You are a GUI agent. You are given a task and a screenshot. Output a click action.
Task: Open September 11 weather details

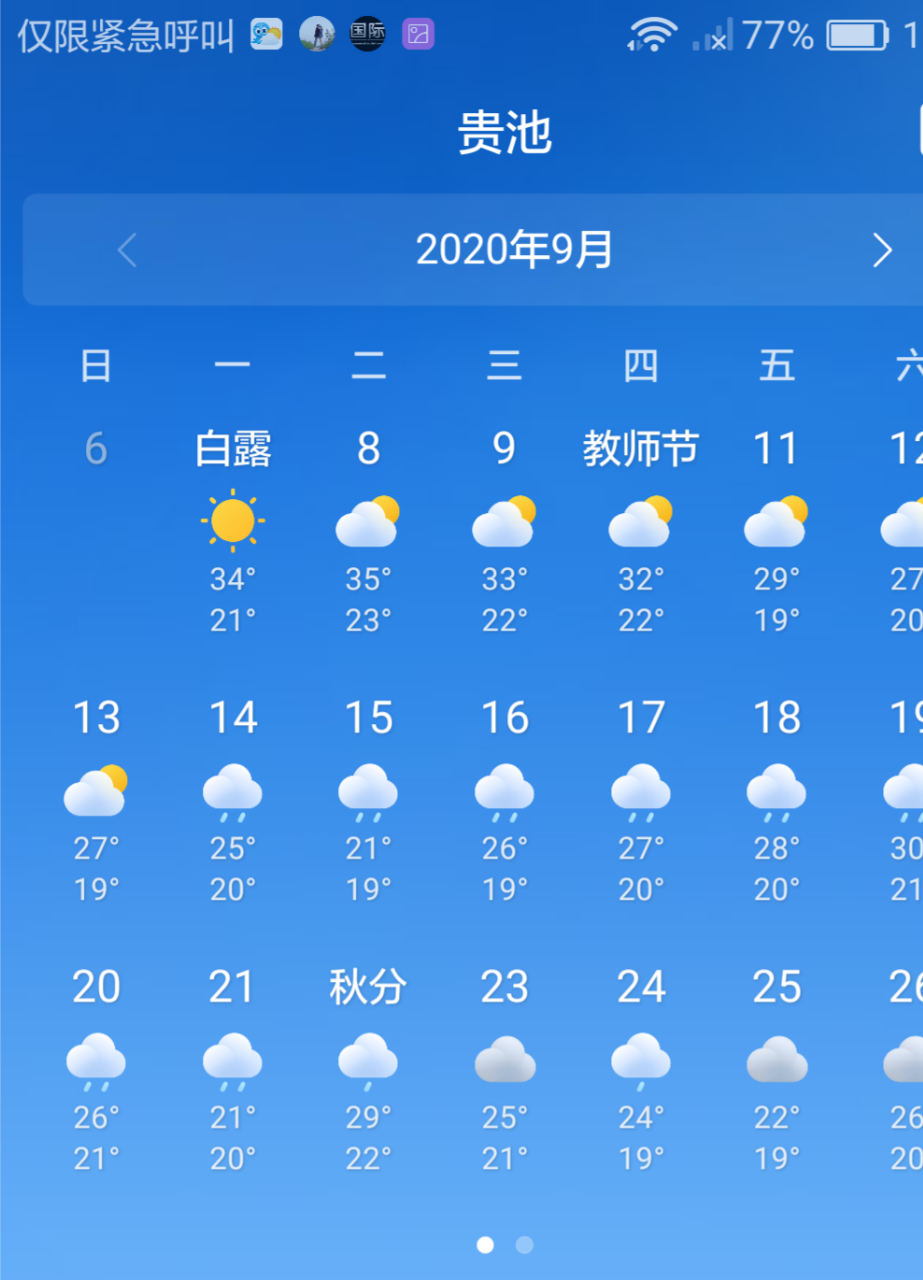776,532
